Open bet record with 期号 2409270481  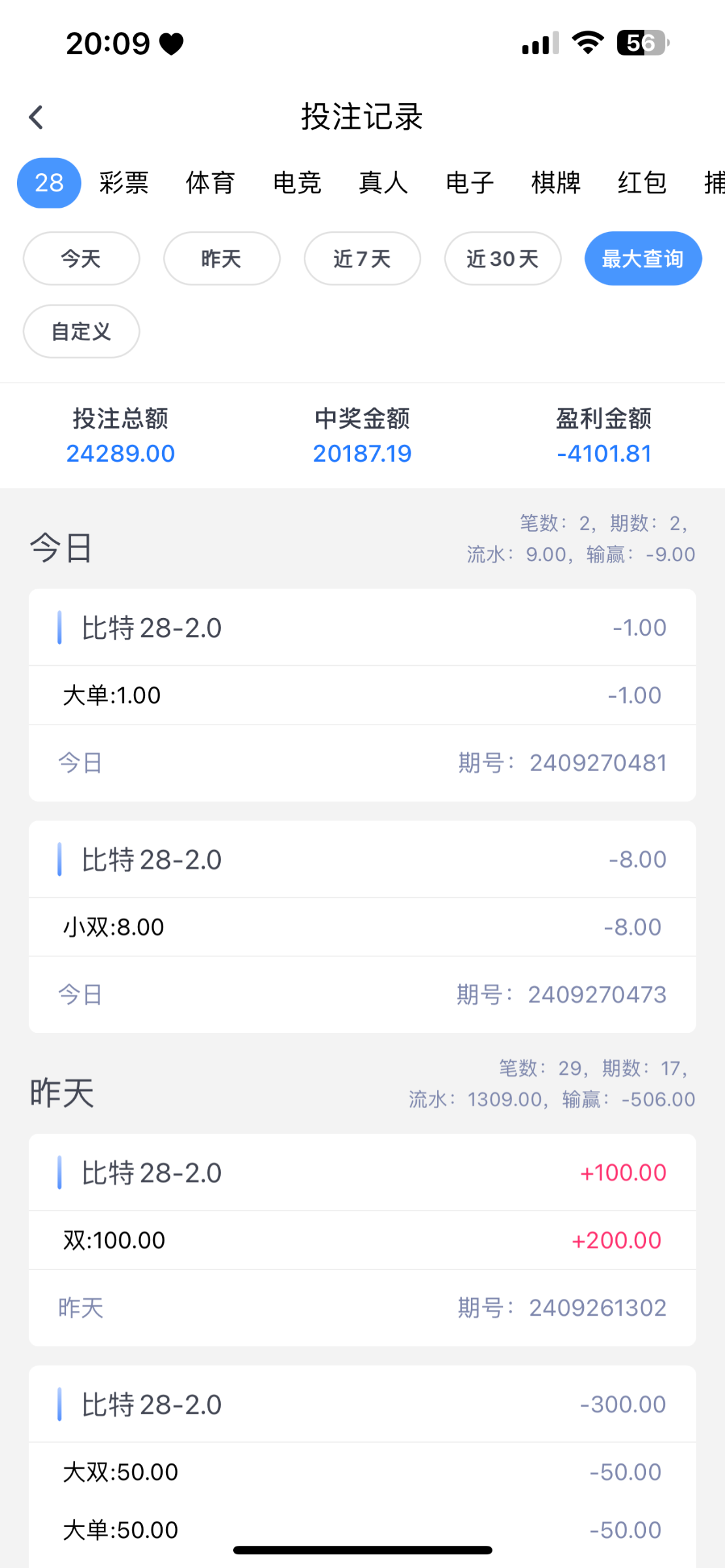pyautogui.click(x=362, y=695)
